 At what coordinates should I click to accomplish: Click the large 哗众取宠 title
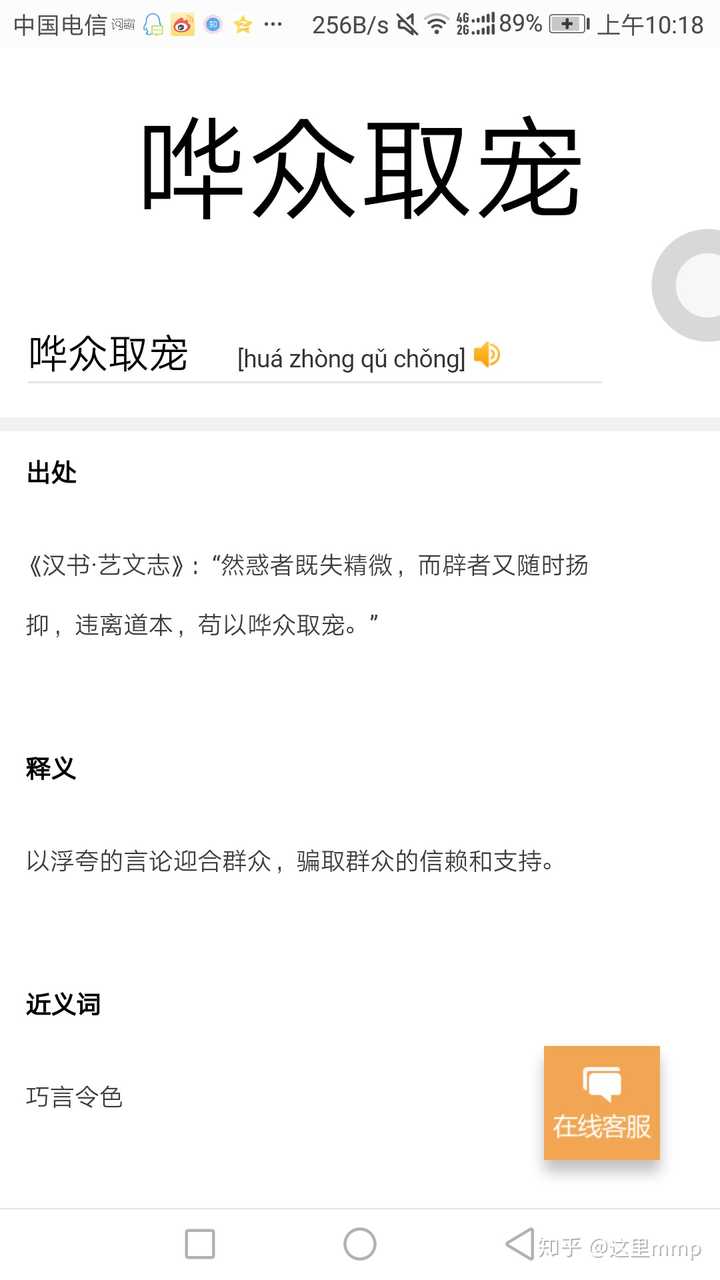[360, 165]
